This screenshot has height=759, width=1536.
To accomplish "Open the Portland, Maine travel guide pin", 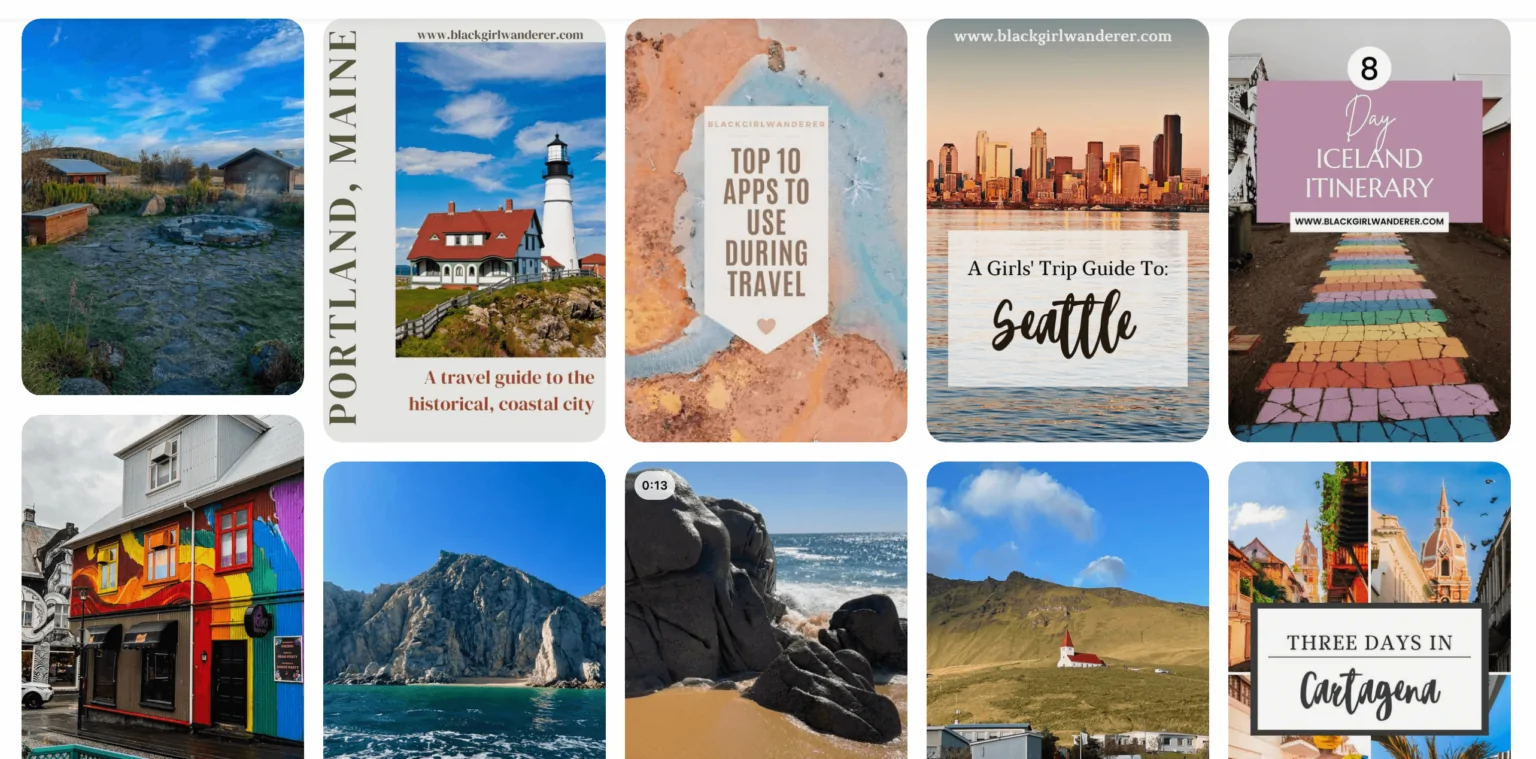I will point(464,230).
